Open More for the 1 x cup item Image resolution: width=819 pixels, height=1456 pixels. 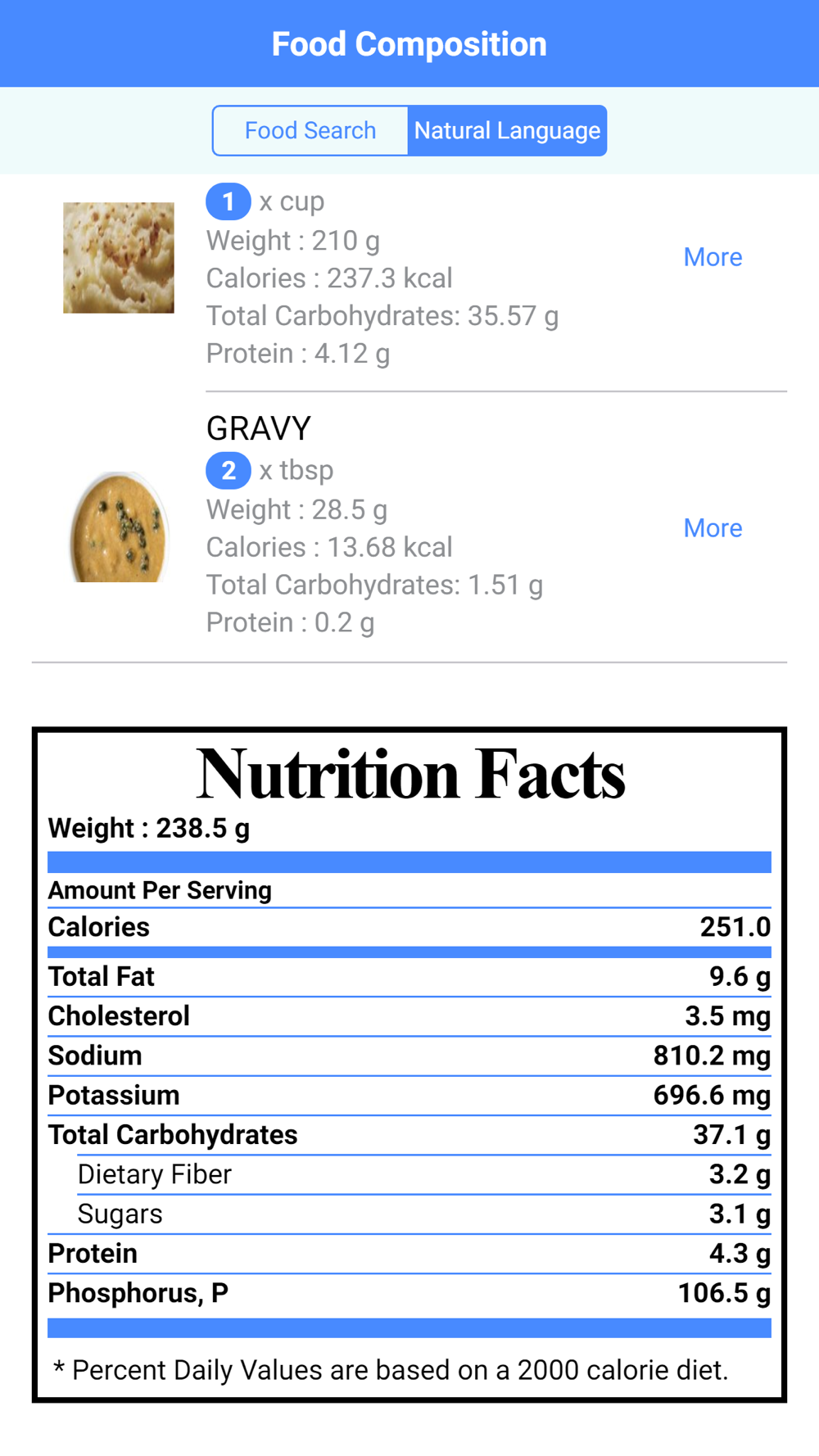[x=713, y=257]
